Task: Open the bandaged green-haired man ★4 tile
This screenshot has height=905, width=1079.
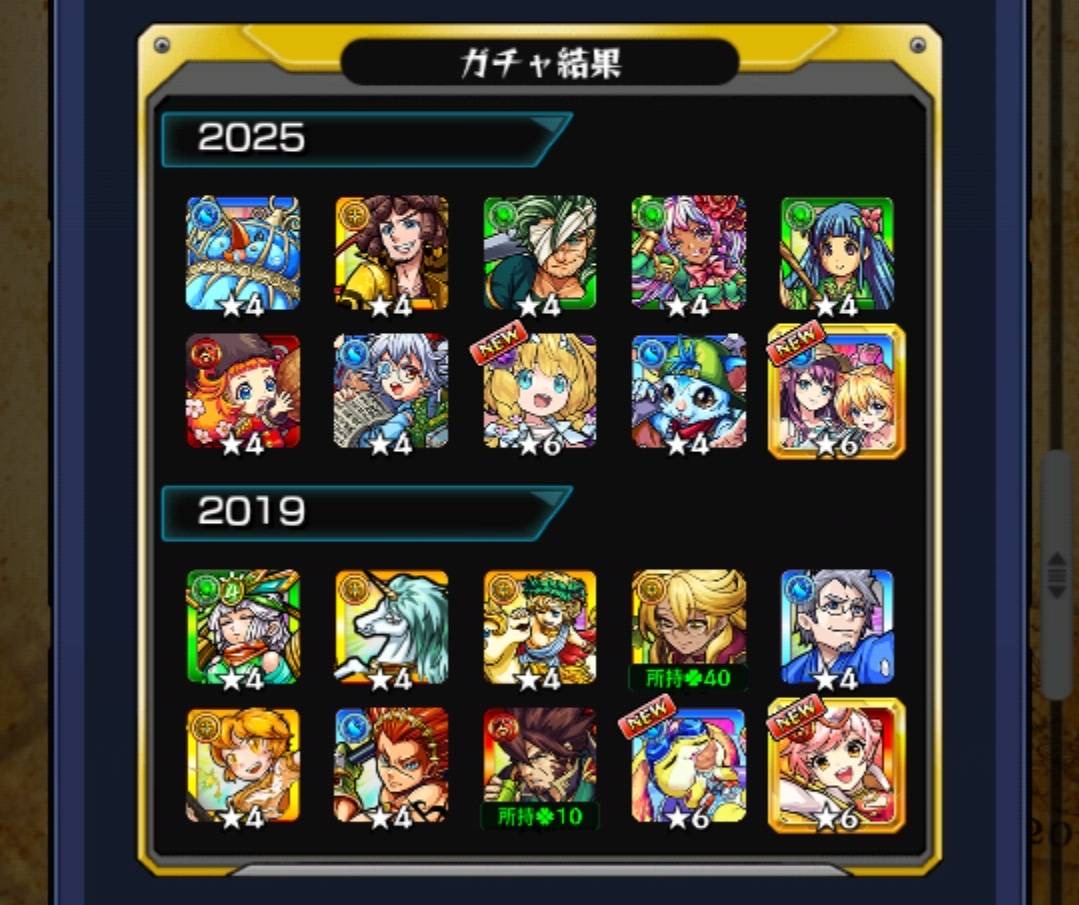Action: pos(540,253)
